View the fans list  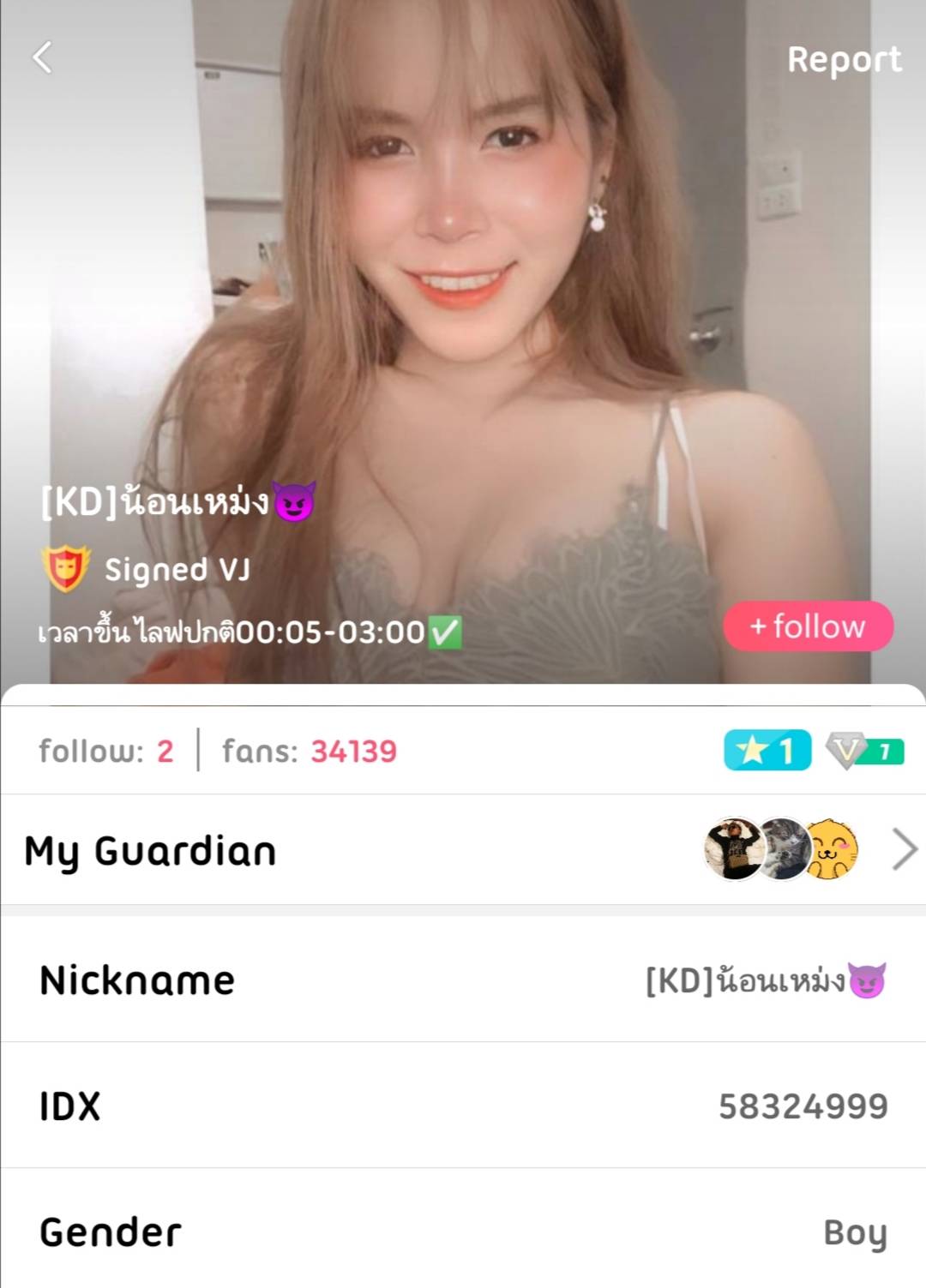click(x=310, y=752)
